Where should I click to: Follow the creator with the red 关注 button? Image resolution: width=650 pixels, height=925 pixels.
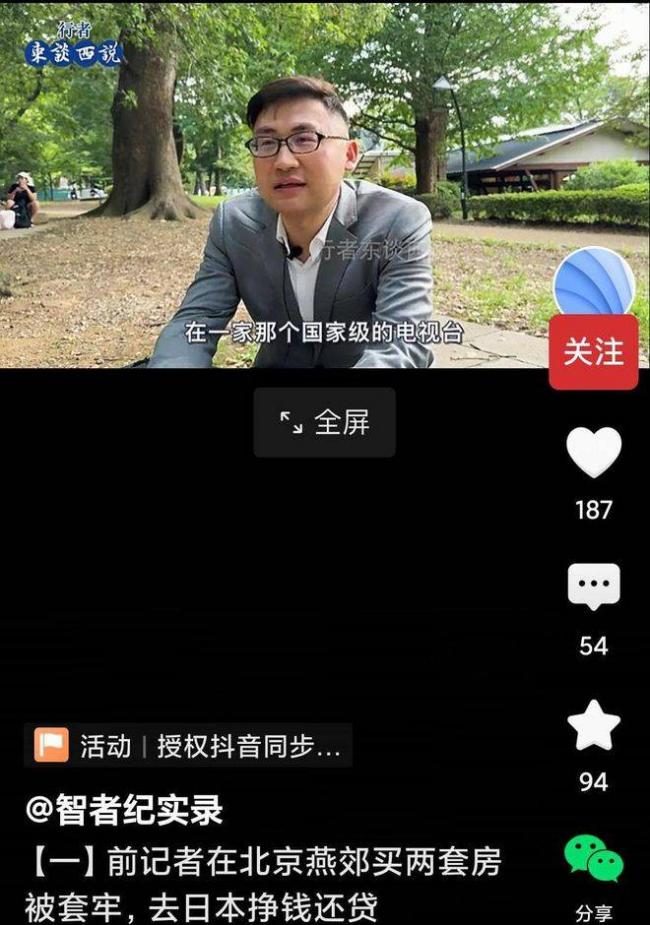pos(593,351)
